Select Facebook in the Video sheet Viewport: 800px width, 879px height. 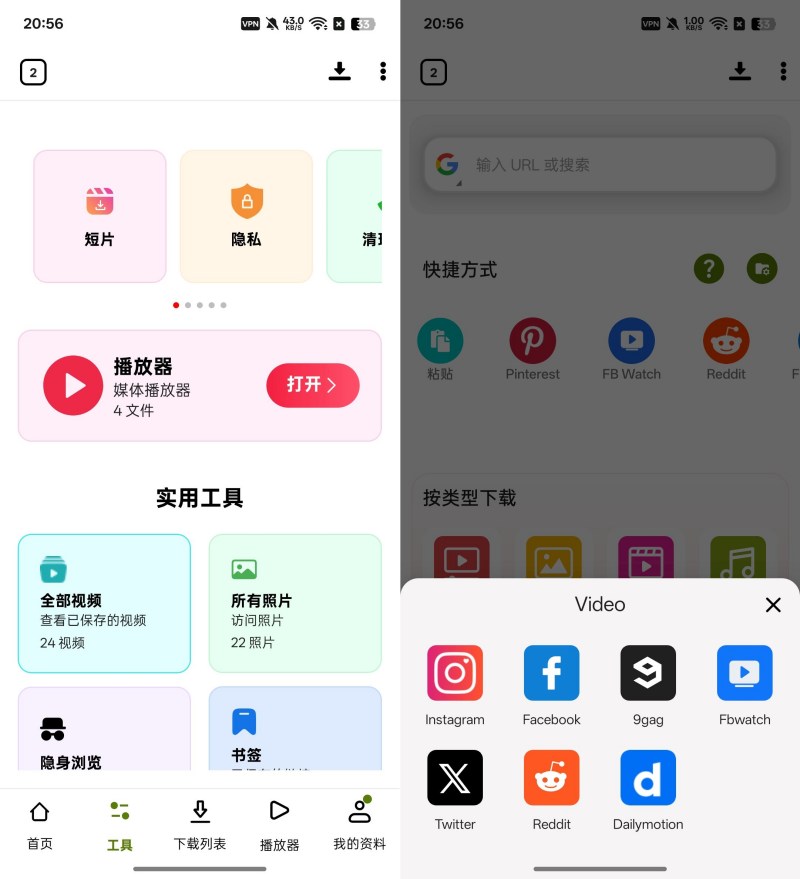pos(552,685)
